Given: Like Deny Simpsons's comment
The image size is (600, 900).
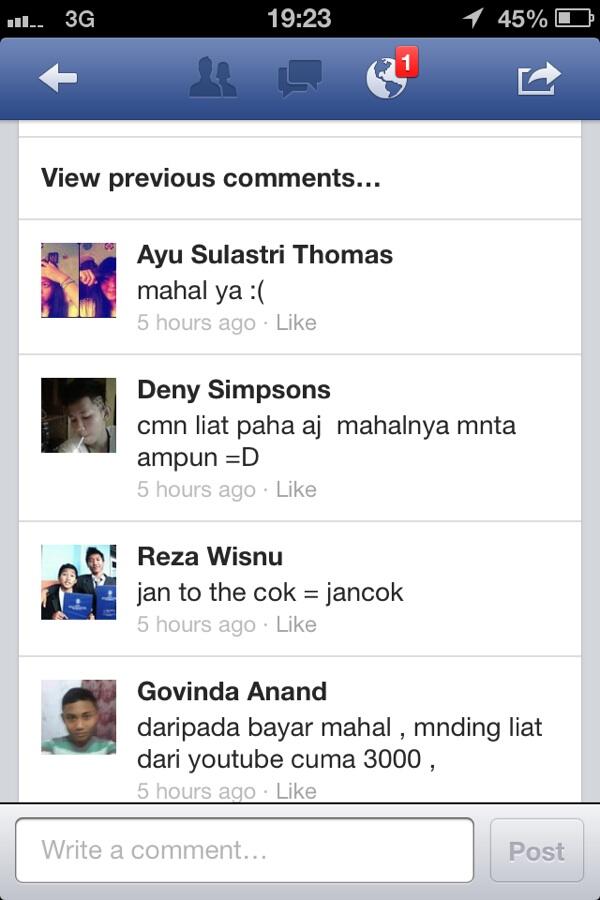Looking at the screenshot, I should click(x=296, y=490).
